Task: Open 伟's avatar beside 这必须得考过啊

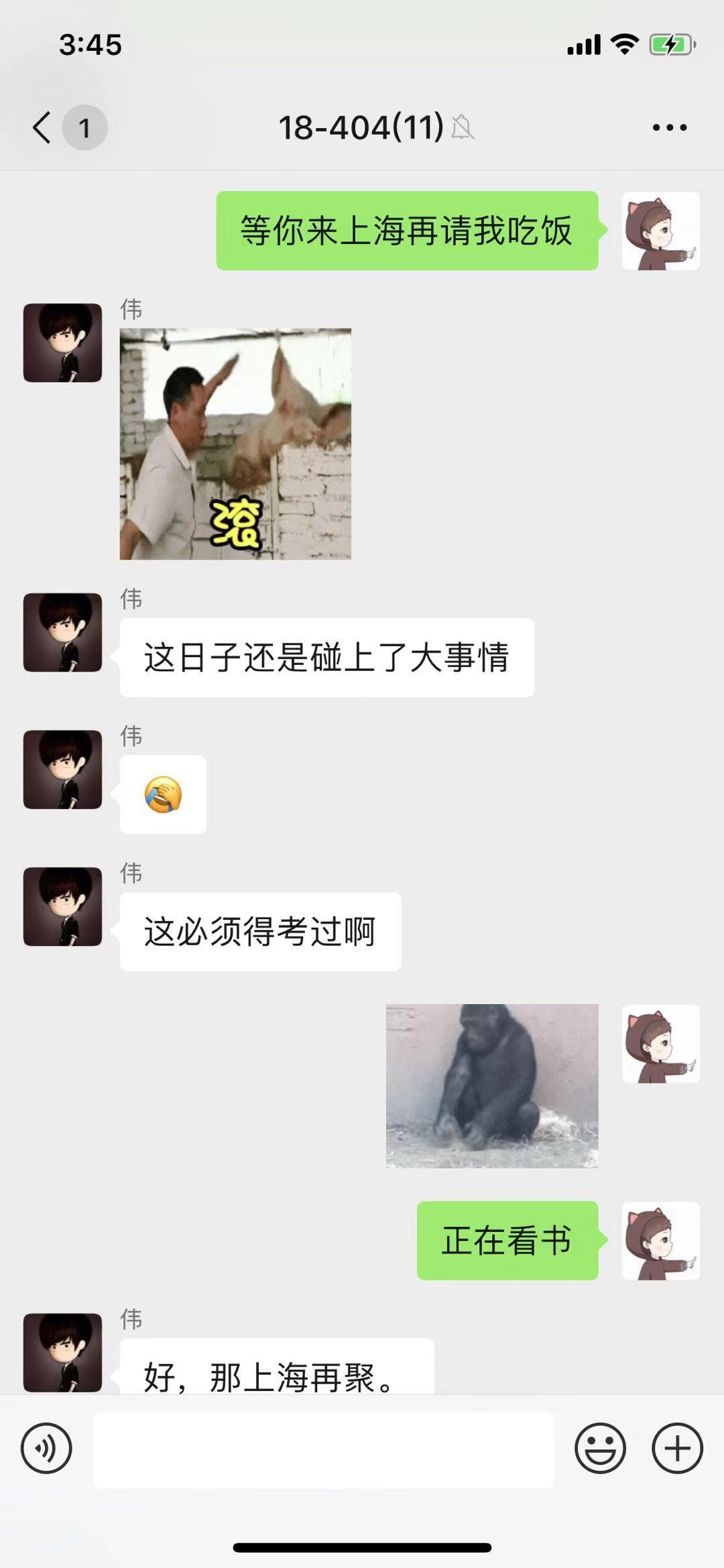Action: pos(63,906)
